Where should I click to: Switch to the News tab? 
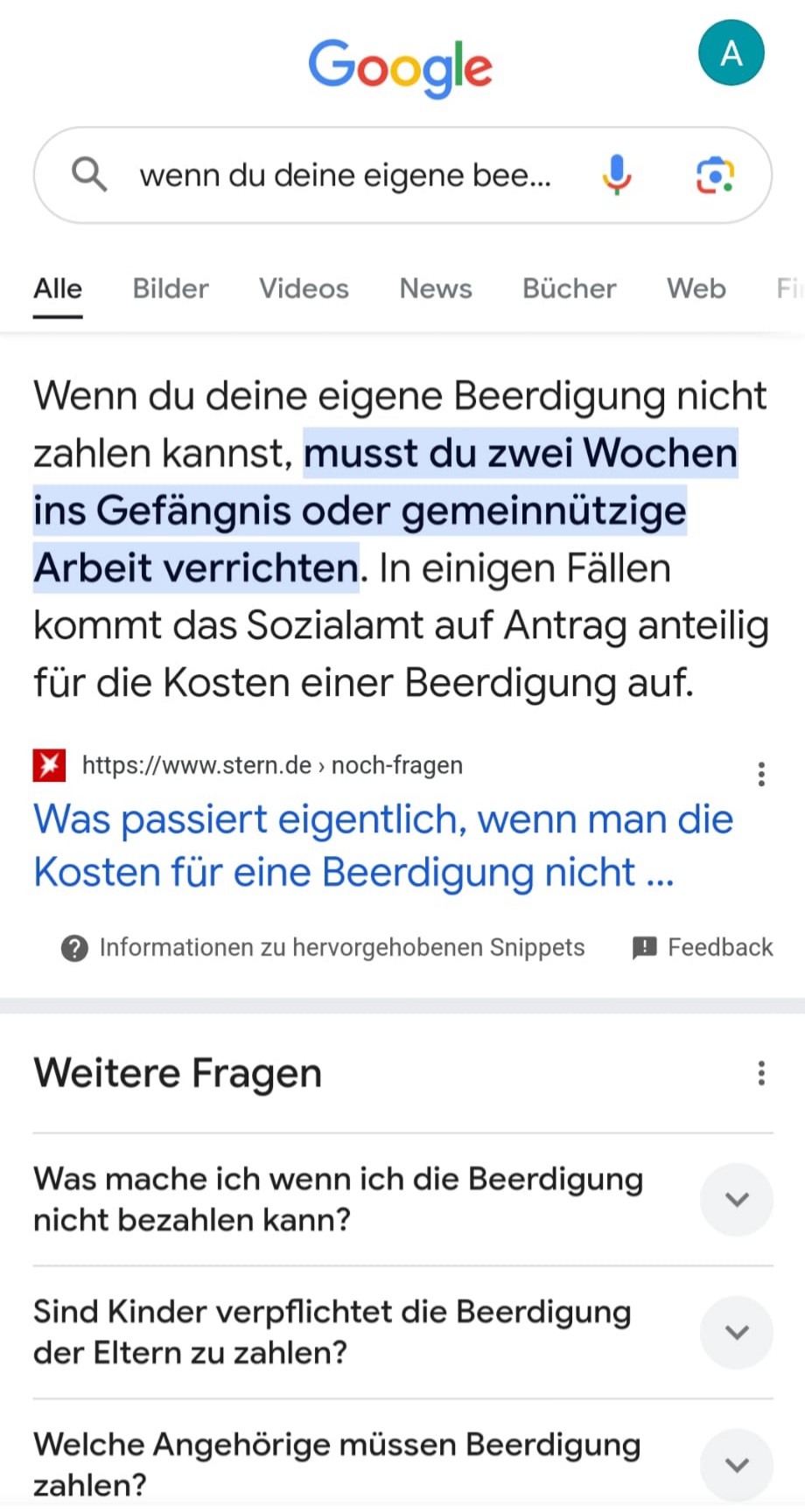pos(436,289)
